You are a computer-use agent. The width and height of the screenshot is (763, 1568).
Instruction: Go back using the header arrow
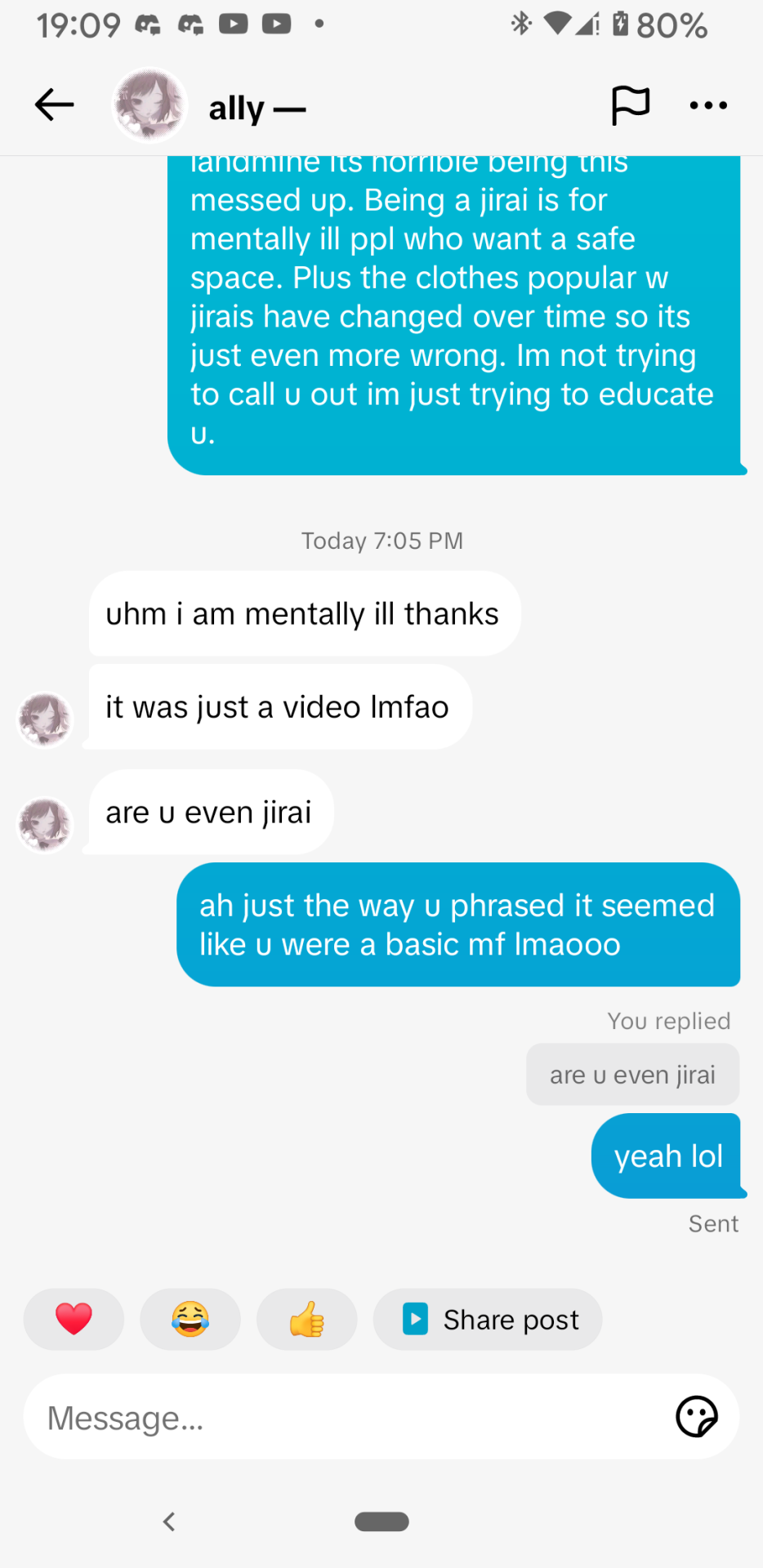[x=55, y=105]
